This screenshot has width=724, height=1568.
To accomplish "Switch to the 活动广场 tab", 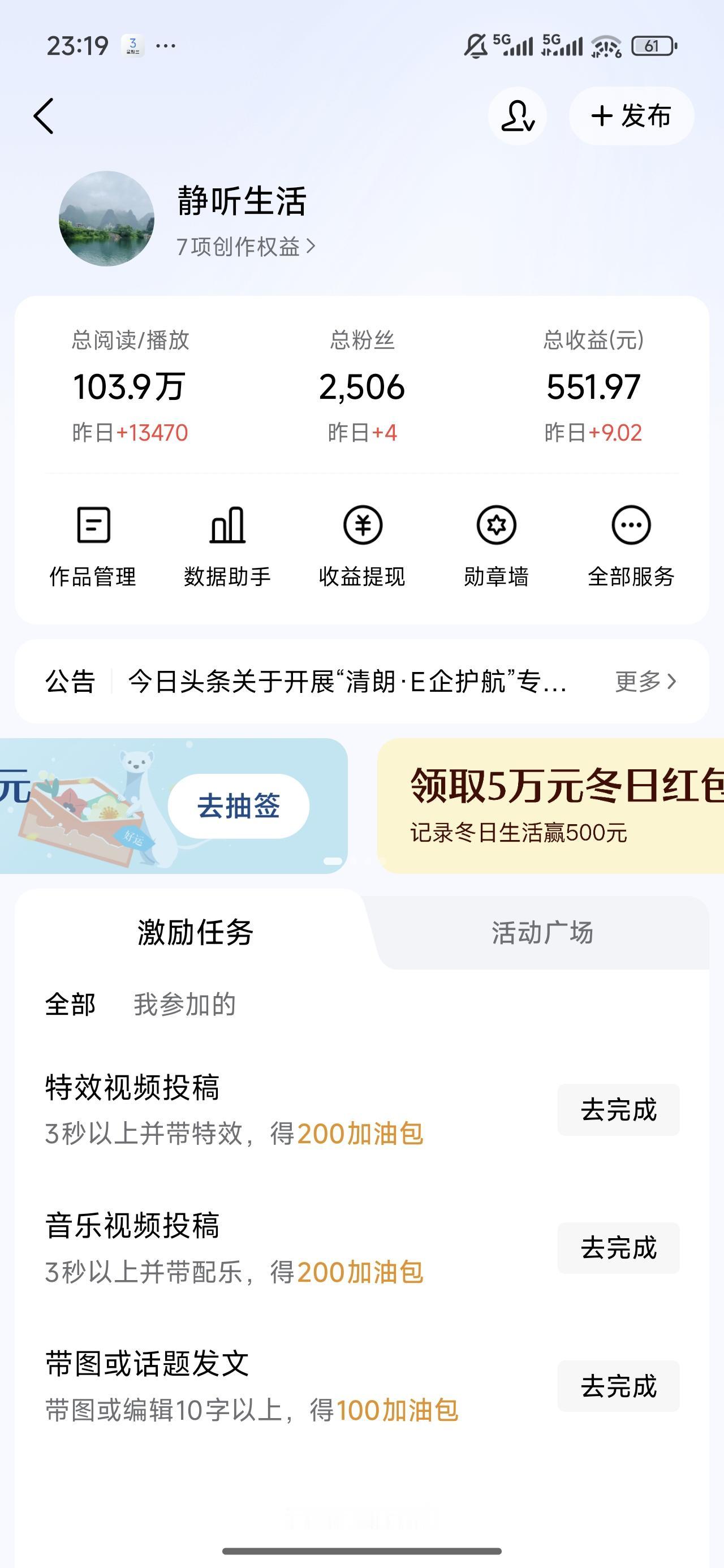I will click(541, 936).
